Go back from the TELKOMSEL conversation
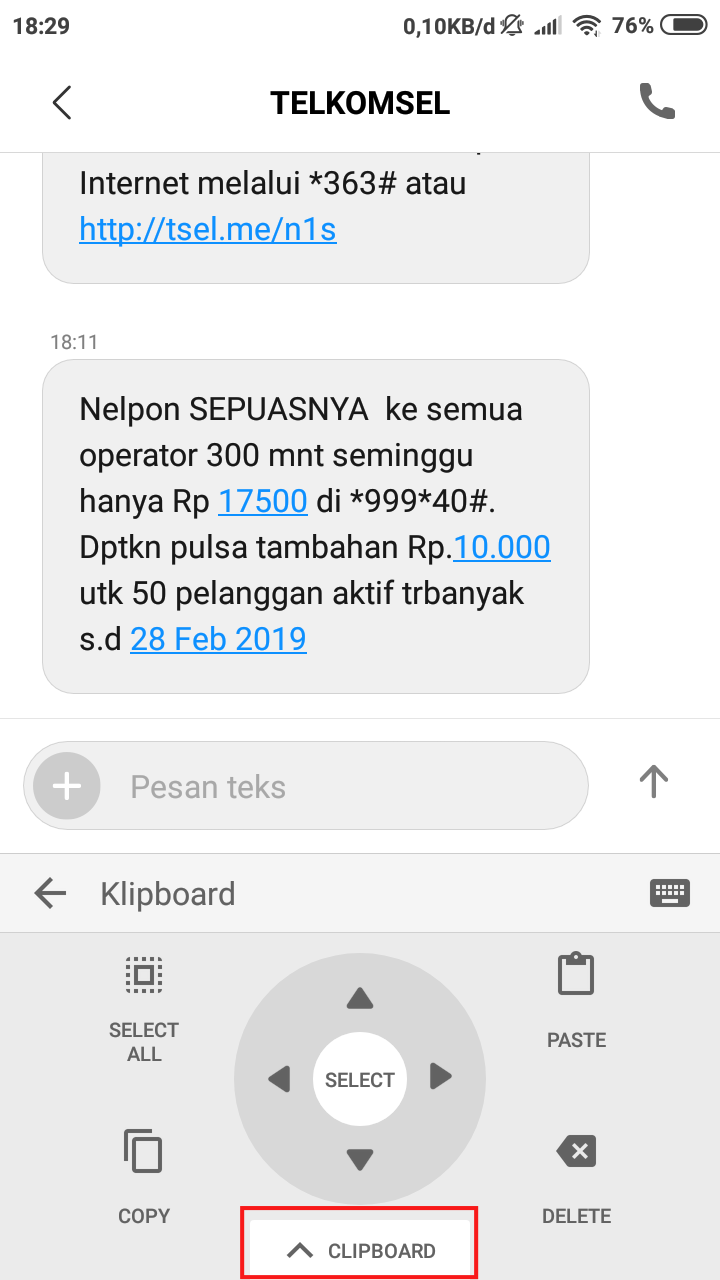Screen dimensions: 720x1280 (62, 102)
